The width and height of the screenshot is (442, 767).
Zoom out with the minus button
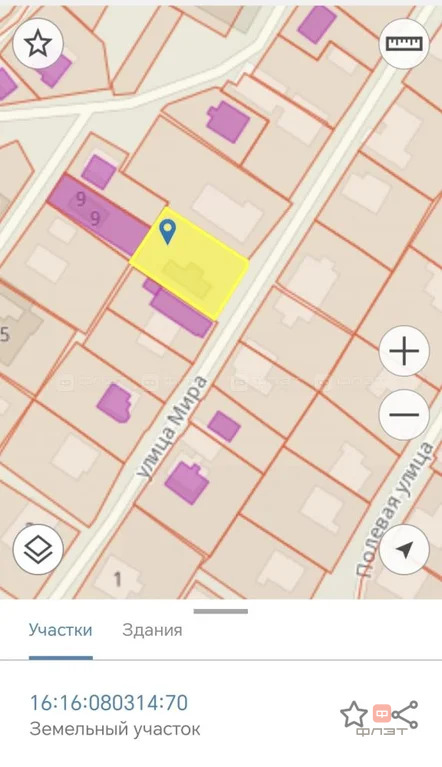[x=404, y=415]
